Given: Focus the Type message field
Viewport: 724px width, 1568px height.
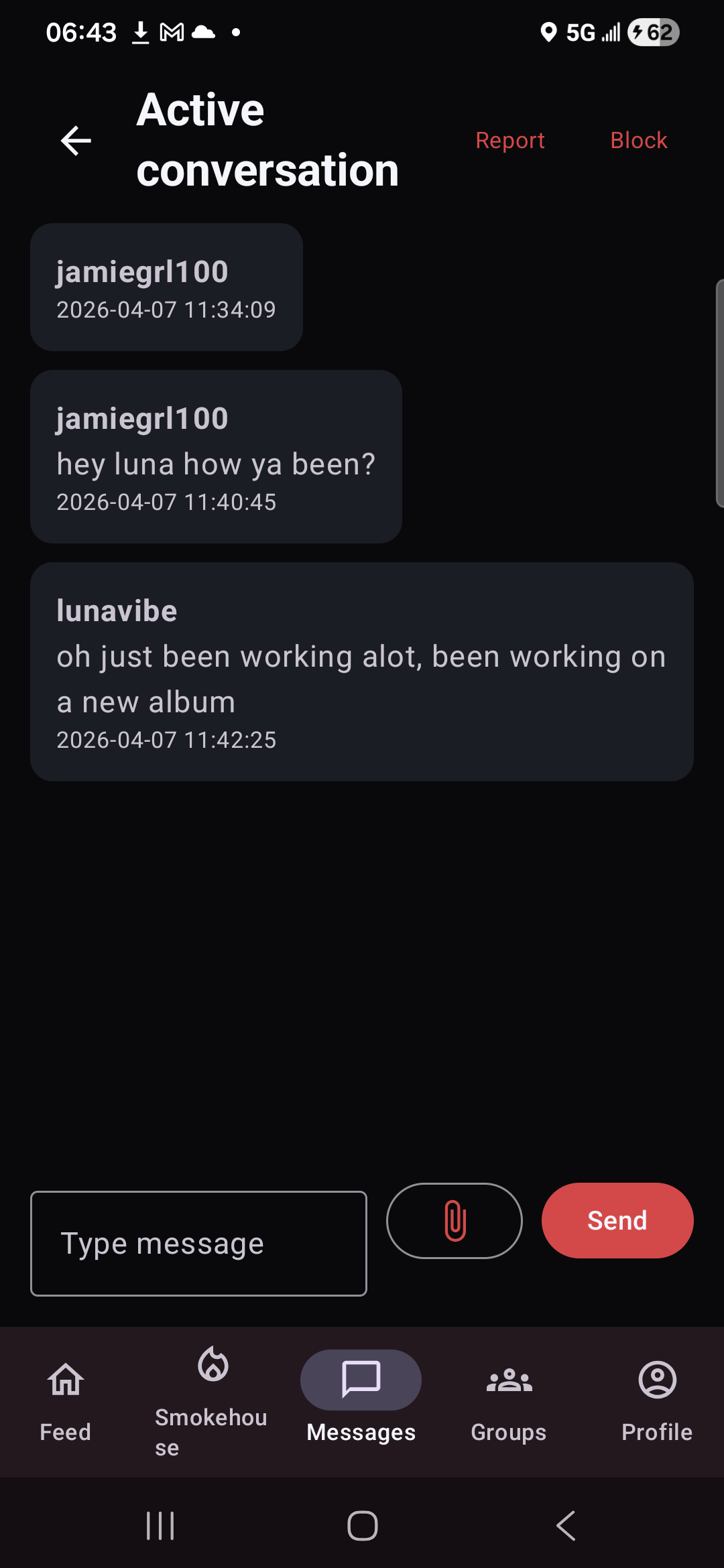Looking at the screenshot, I should click(198, 1244).
